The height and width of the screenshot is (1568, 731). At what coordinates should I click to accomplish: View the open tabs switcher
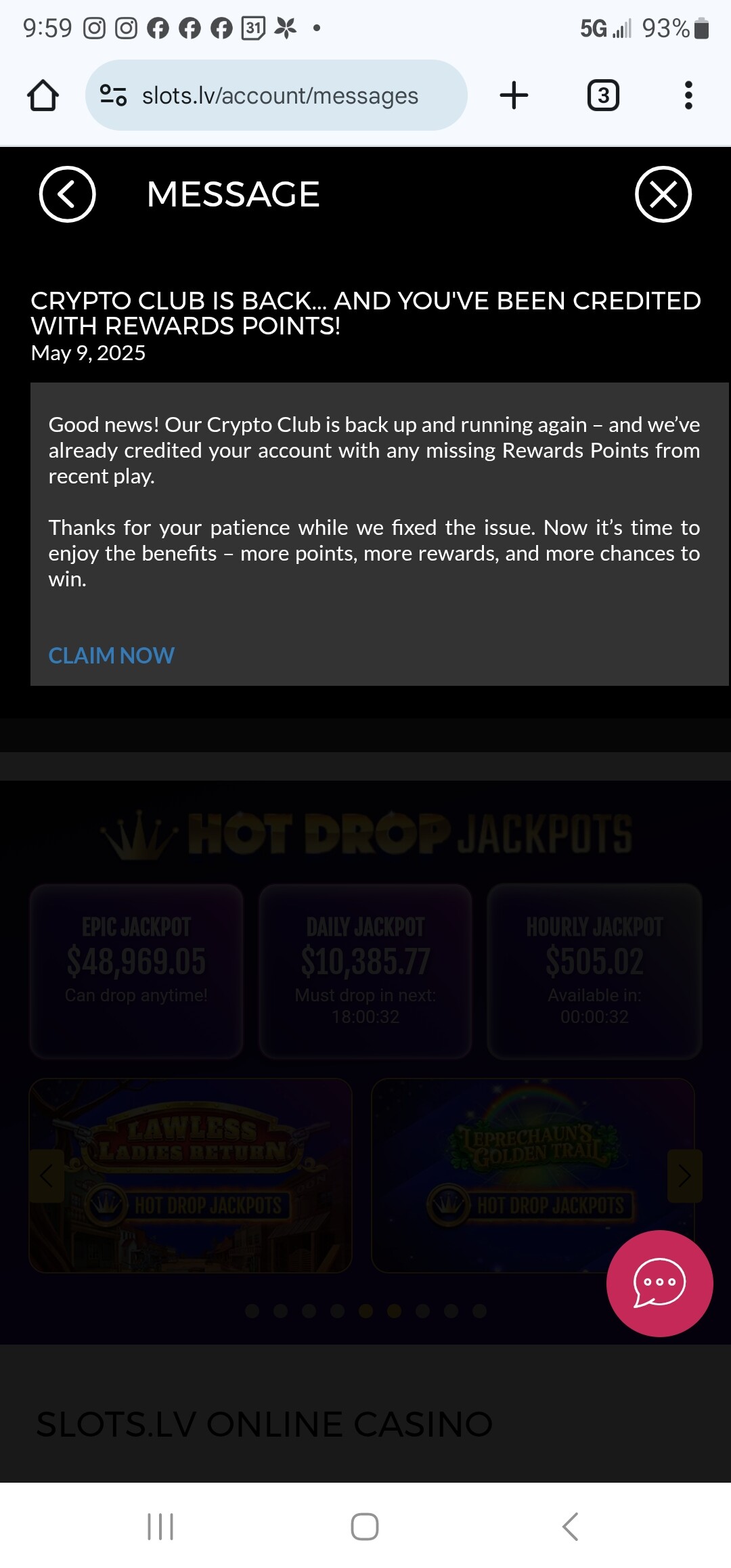[x=603, y=95]
